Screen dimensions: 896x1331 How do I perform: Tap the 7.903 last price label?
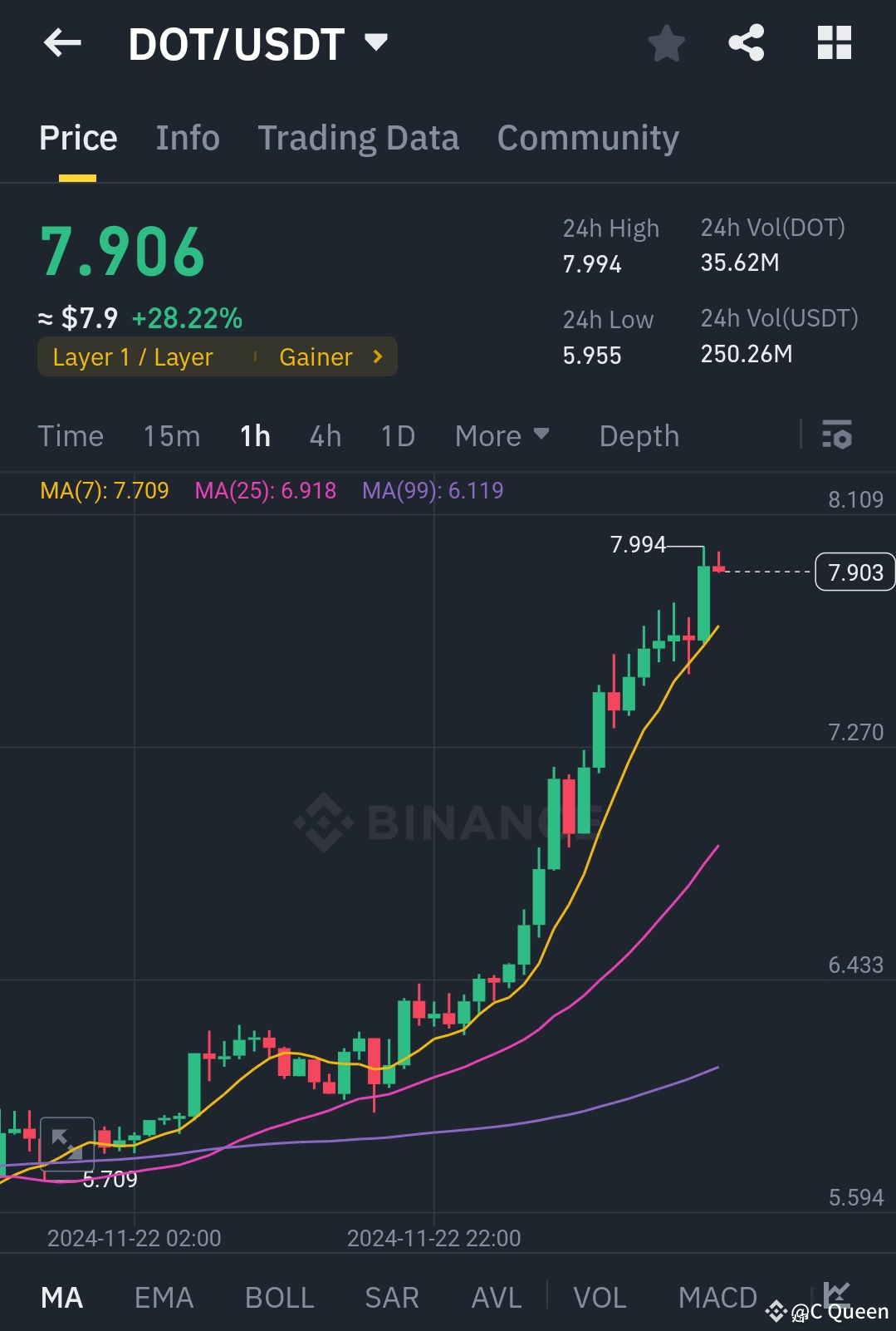point(854,572)
